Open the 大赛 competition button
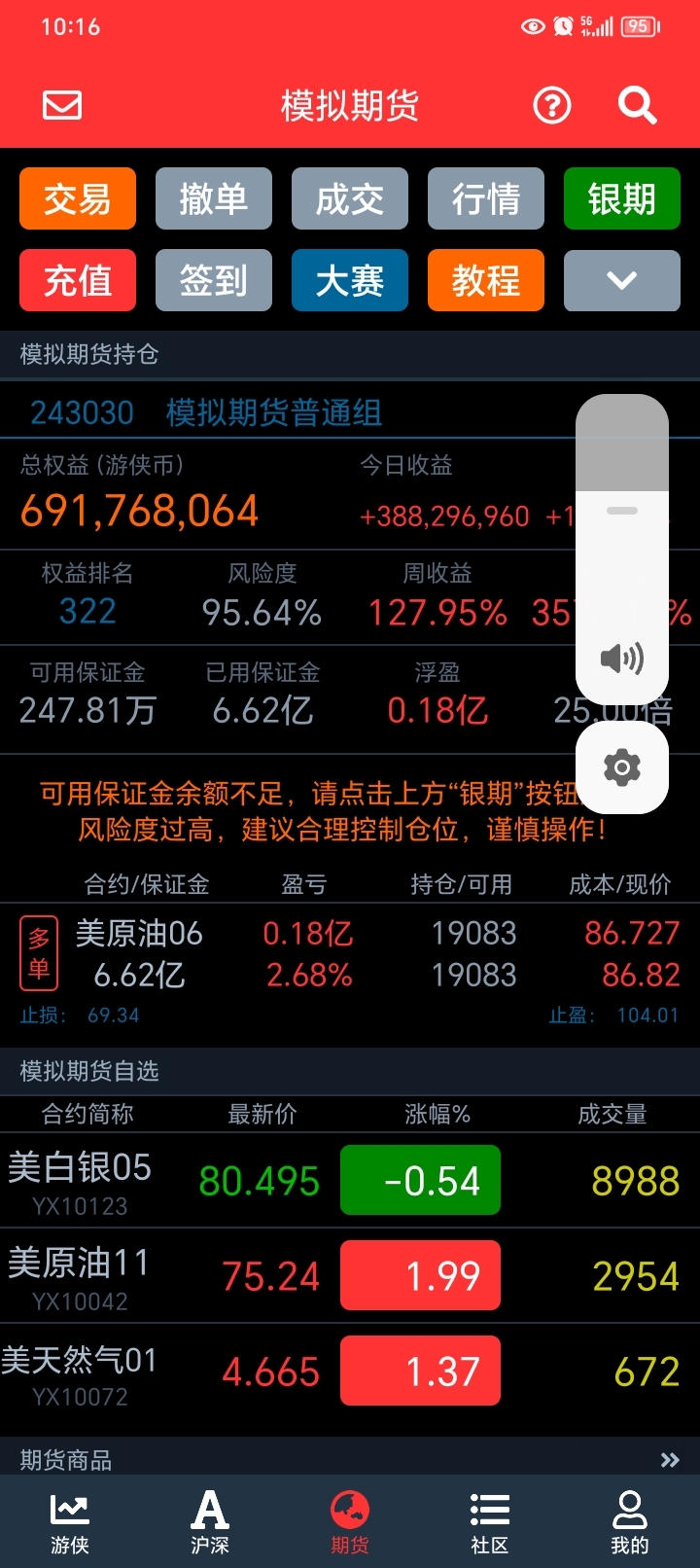The image size is (700, 1568). 350,281
